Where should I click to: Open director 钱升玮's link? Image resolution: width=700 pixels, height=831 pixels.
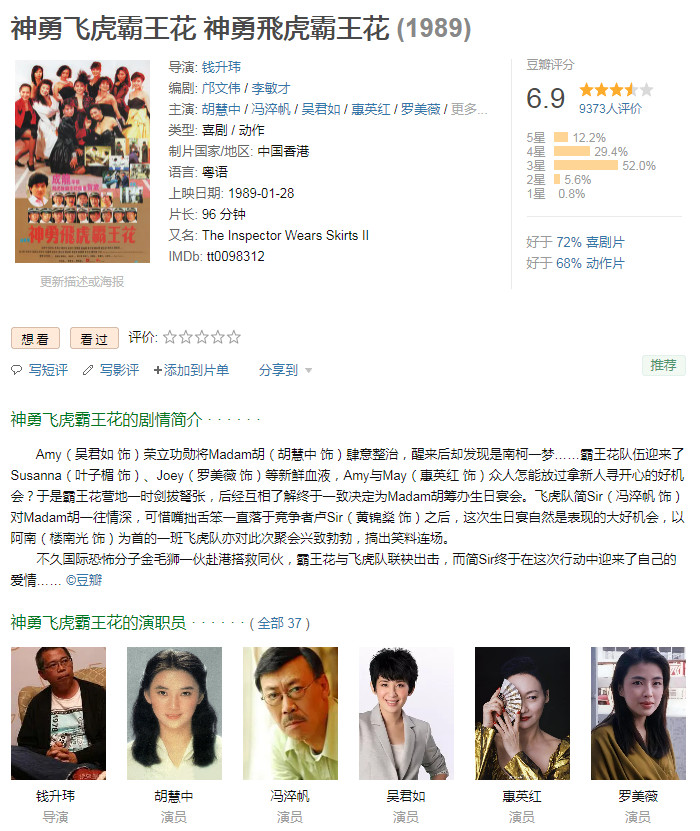221,67
